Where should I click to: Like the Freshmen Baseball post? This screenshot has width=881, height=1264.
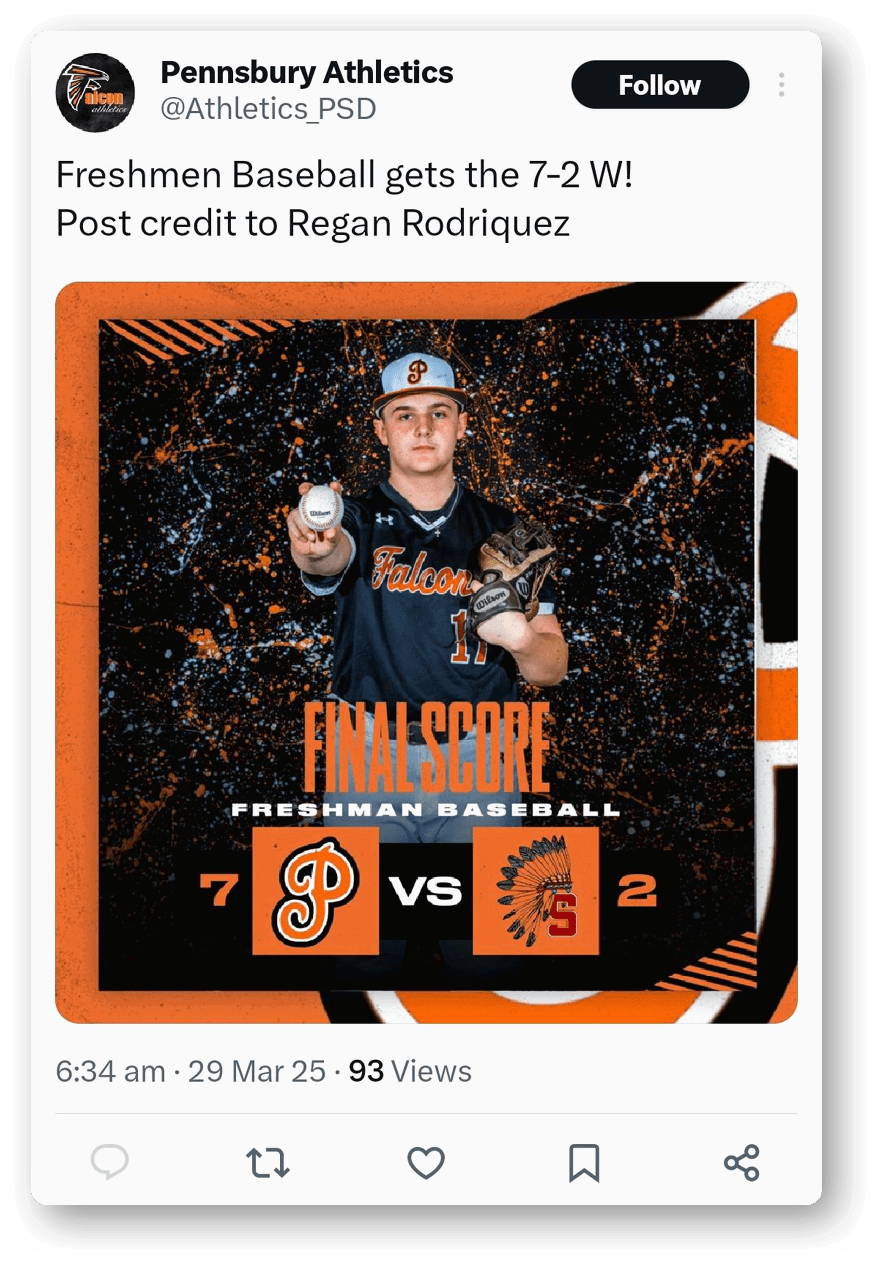point(426,1162)
